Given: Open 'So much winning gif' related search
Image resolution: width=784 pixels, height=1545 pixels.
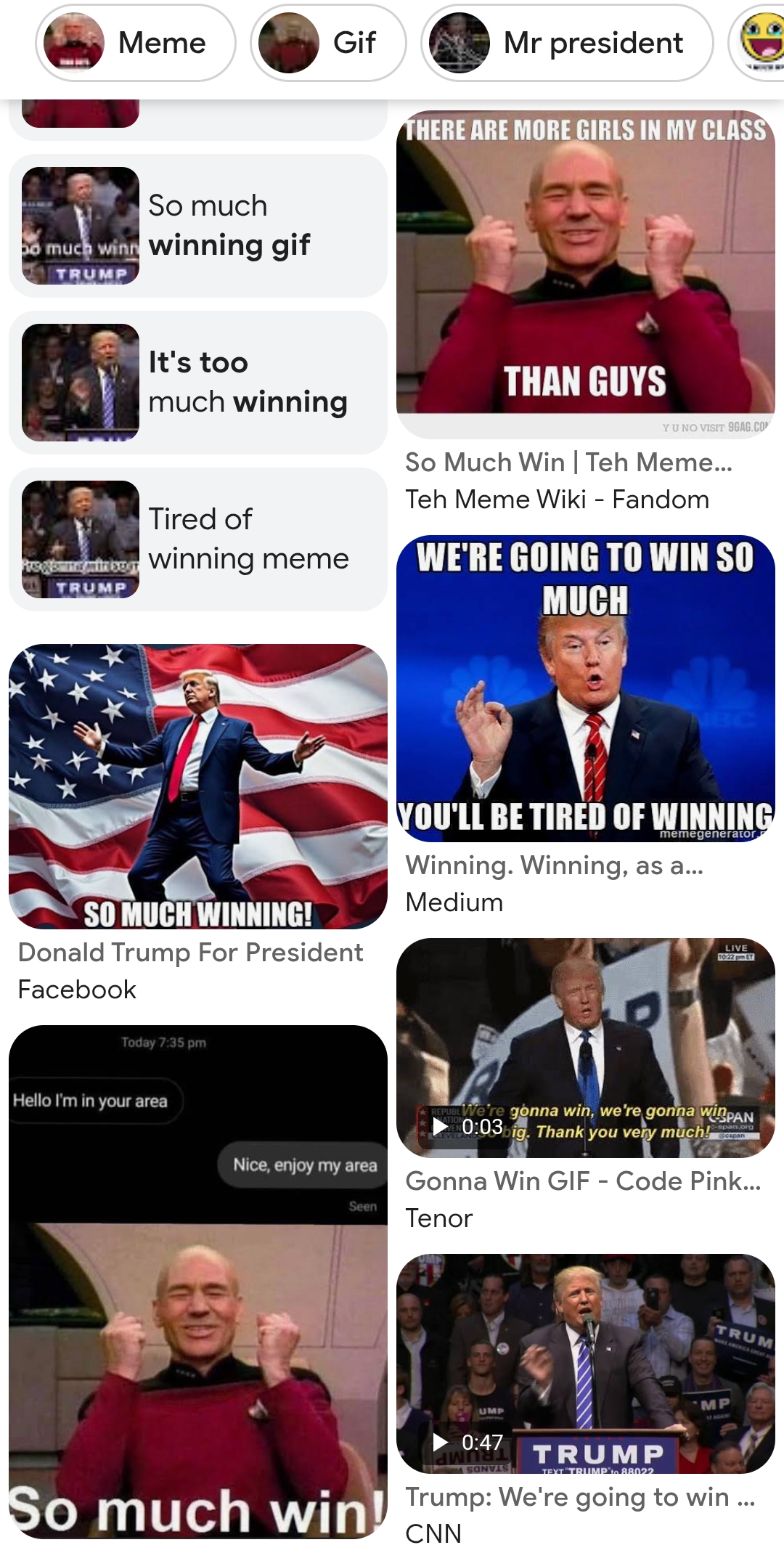Looking at the screenshot, I should 197,226.
